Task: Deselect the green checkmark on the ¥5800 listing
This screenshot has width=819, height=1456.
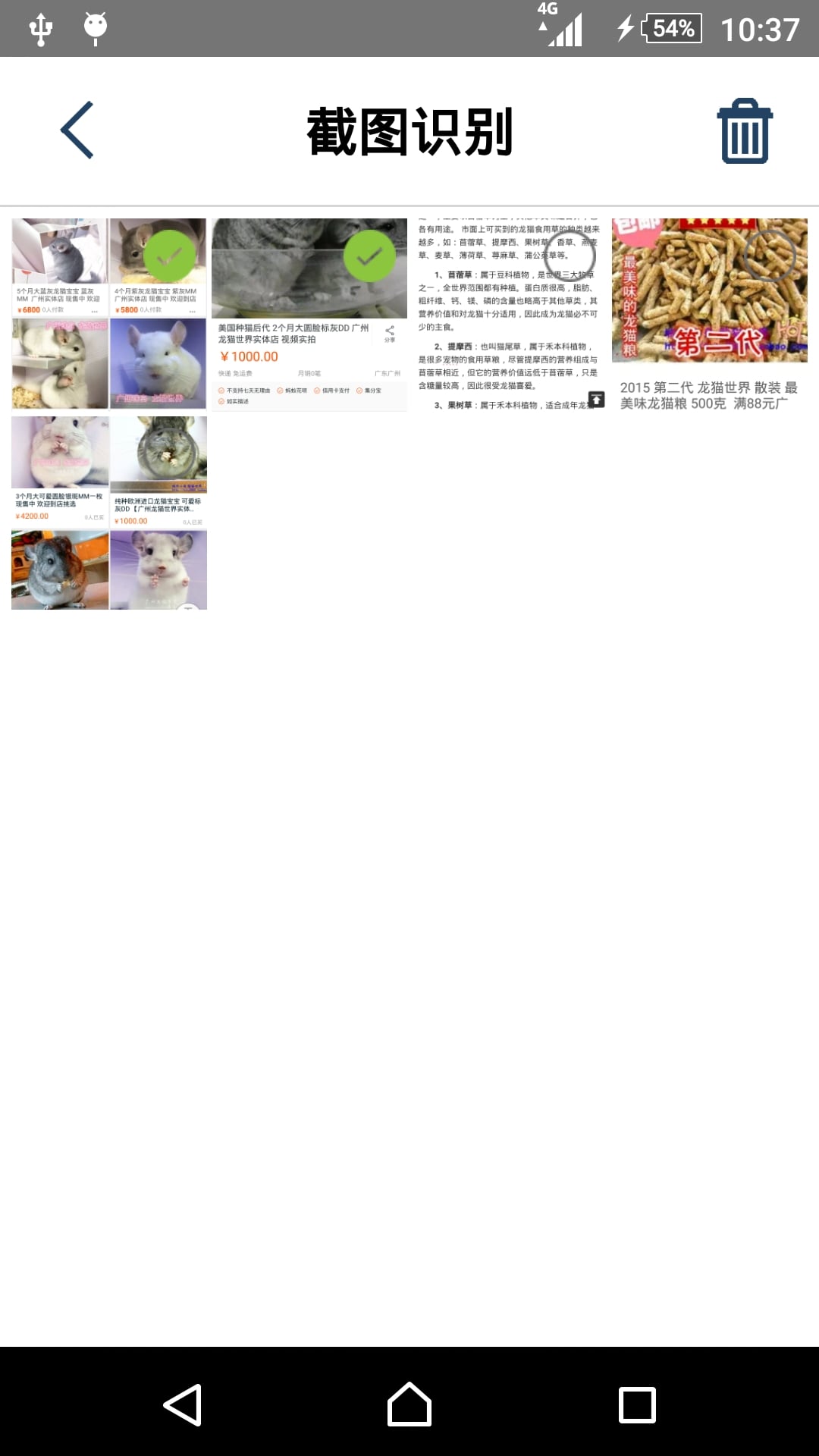Action: pos(171,257)
